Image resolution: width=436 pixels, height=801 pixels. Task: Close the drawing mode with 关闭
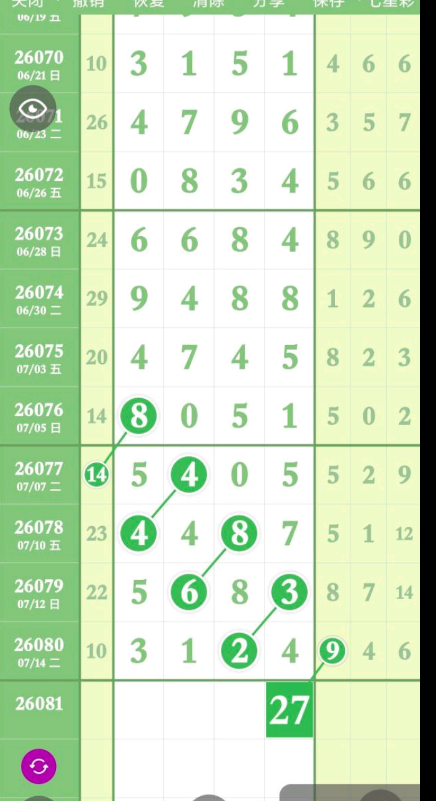click(27, 3)
